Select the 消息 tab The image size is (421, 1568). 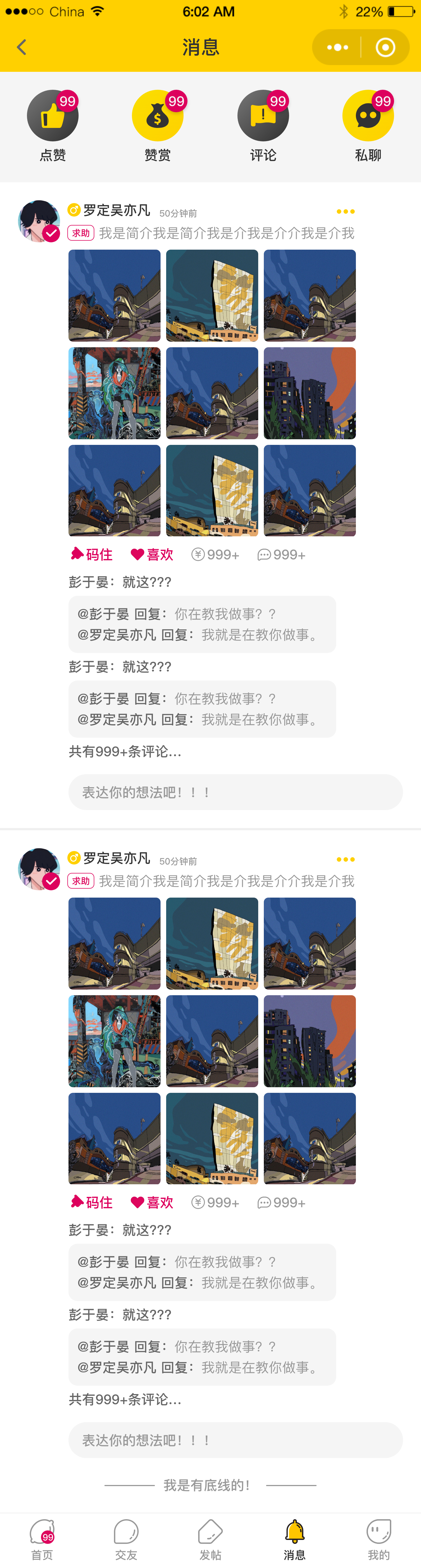(x=294, y=1539)
